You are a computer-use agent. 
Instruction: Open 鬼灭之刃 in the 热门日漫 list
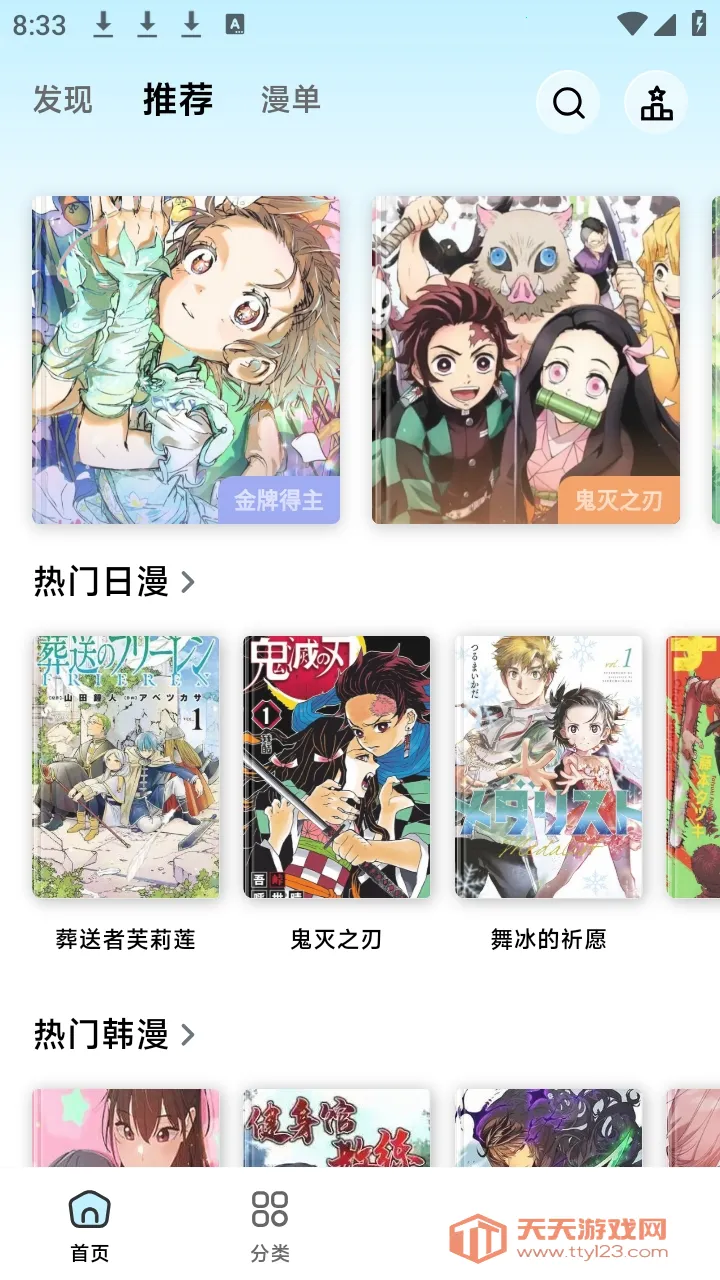(337, 767)
